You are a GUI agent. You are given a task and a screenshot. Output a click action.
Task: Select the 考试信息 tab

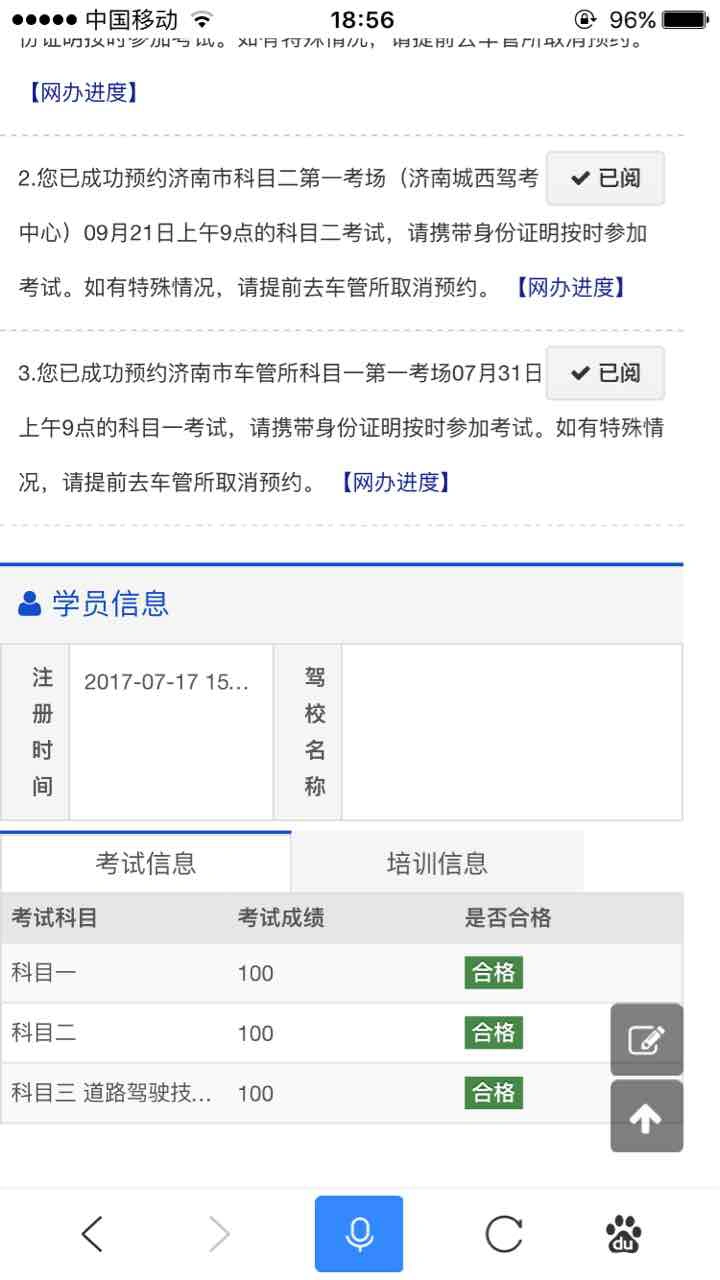point(146,862)
